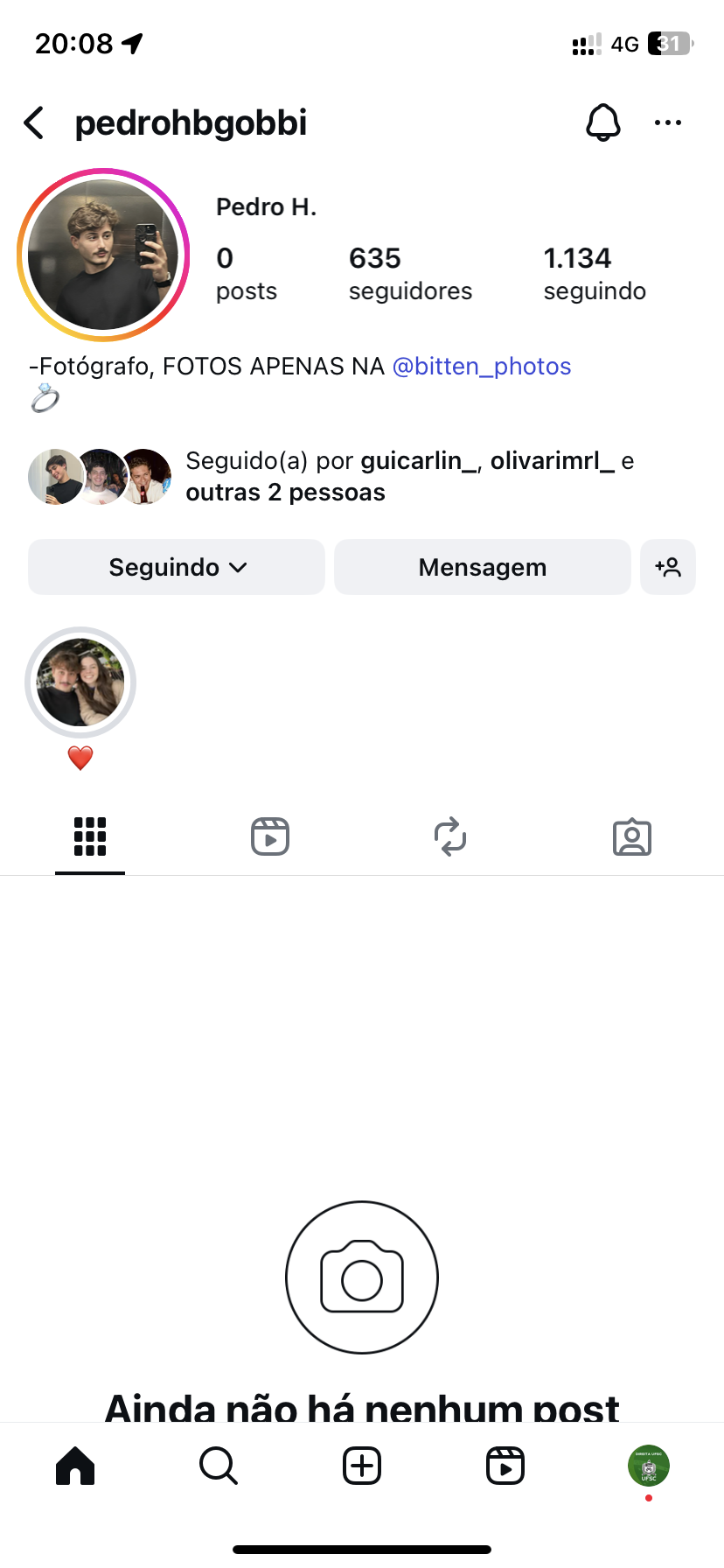
Task: Create a new post with the plus icon
Action: (362, 1466)
